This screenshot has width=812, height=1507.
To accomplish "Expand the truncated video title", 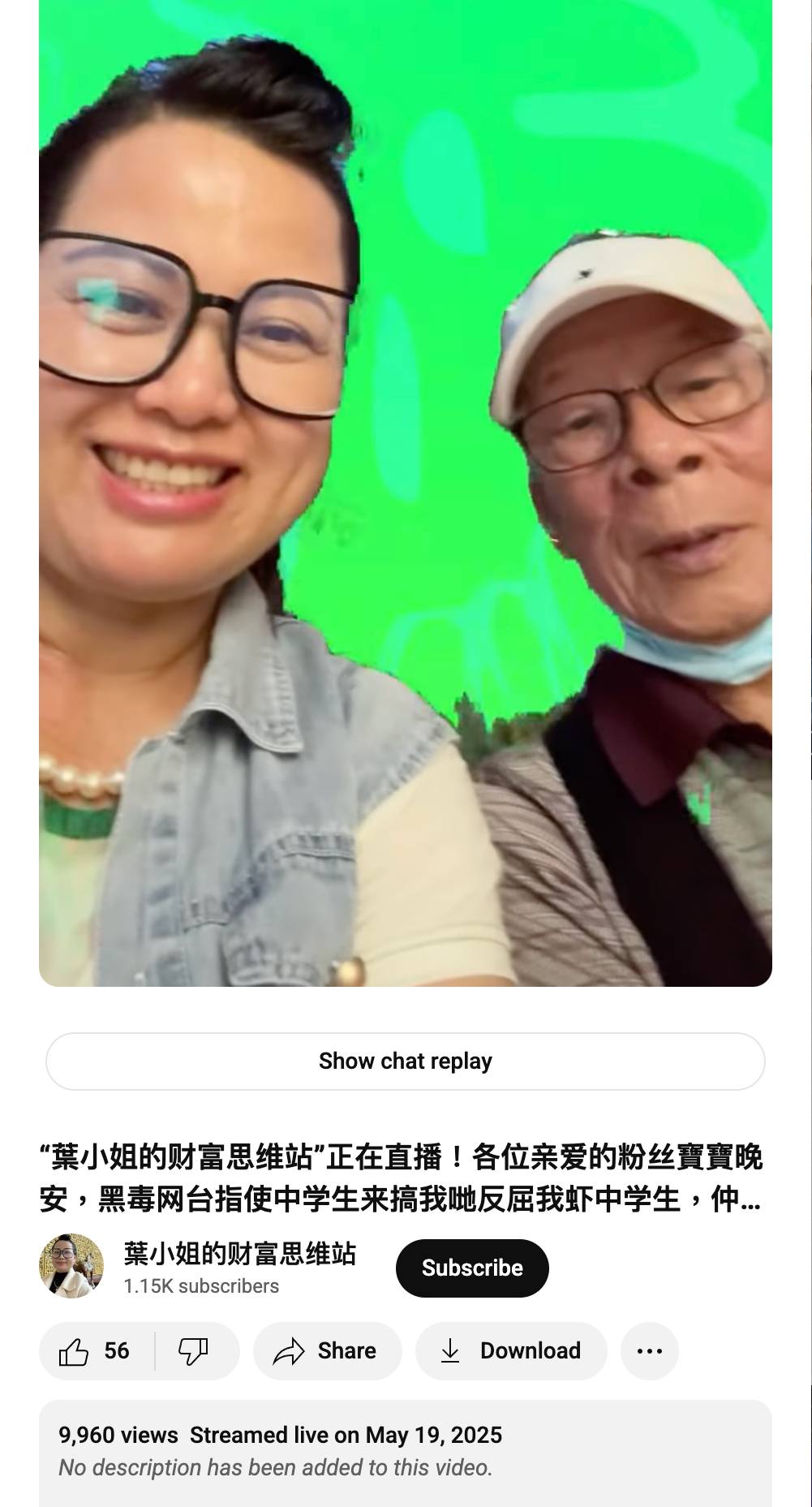I will point(402,1178).
